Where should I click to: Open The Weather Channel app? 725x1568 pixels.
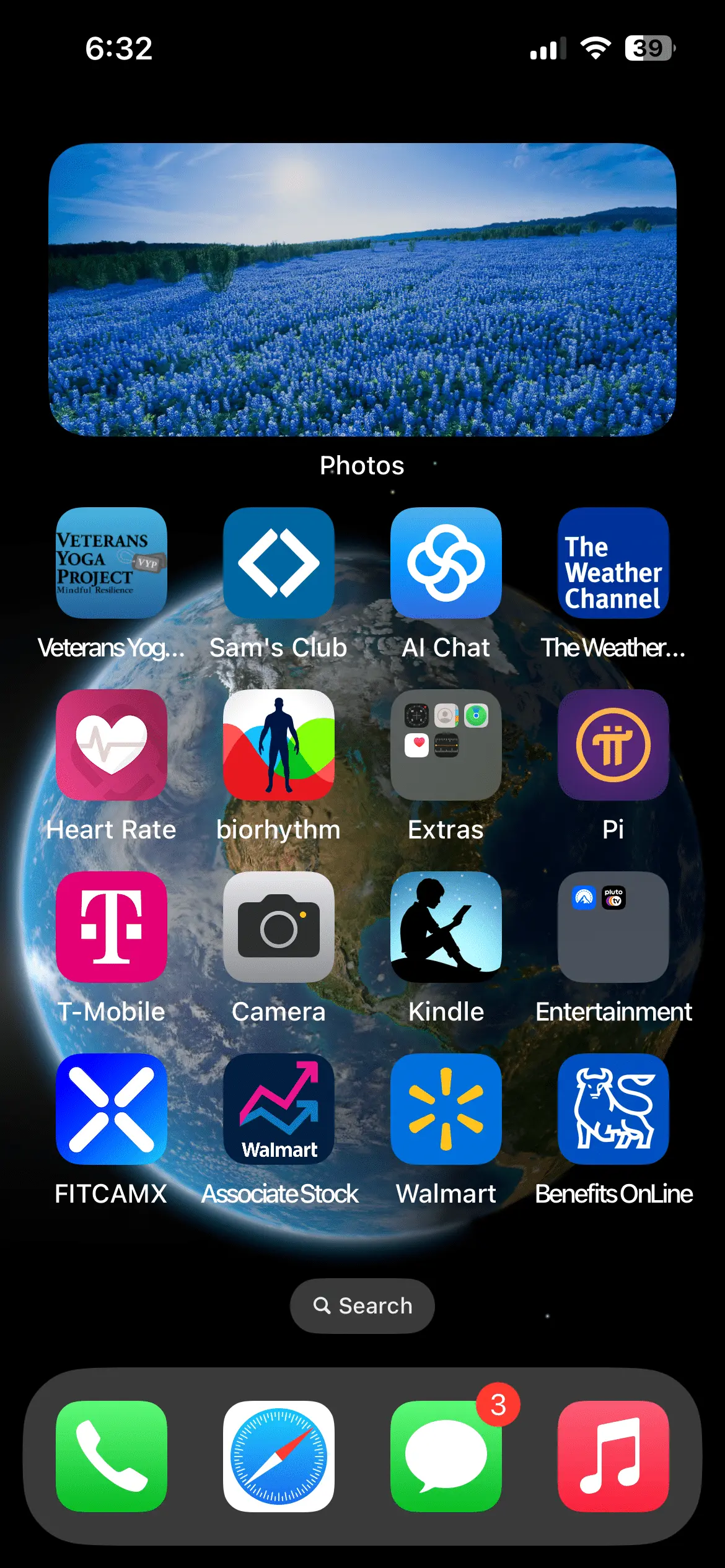613,563
